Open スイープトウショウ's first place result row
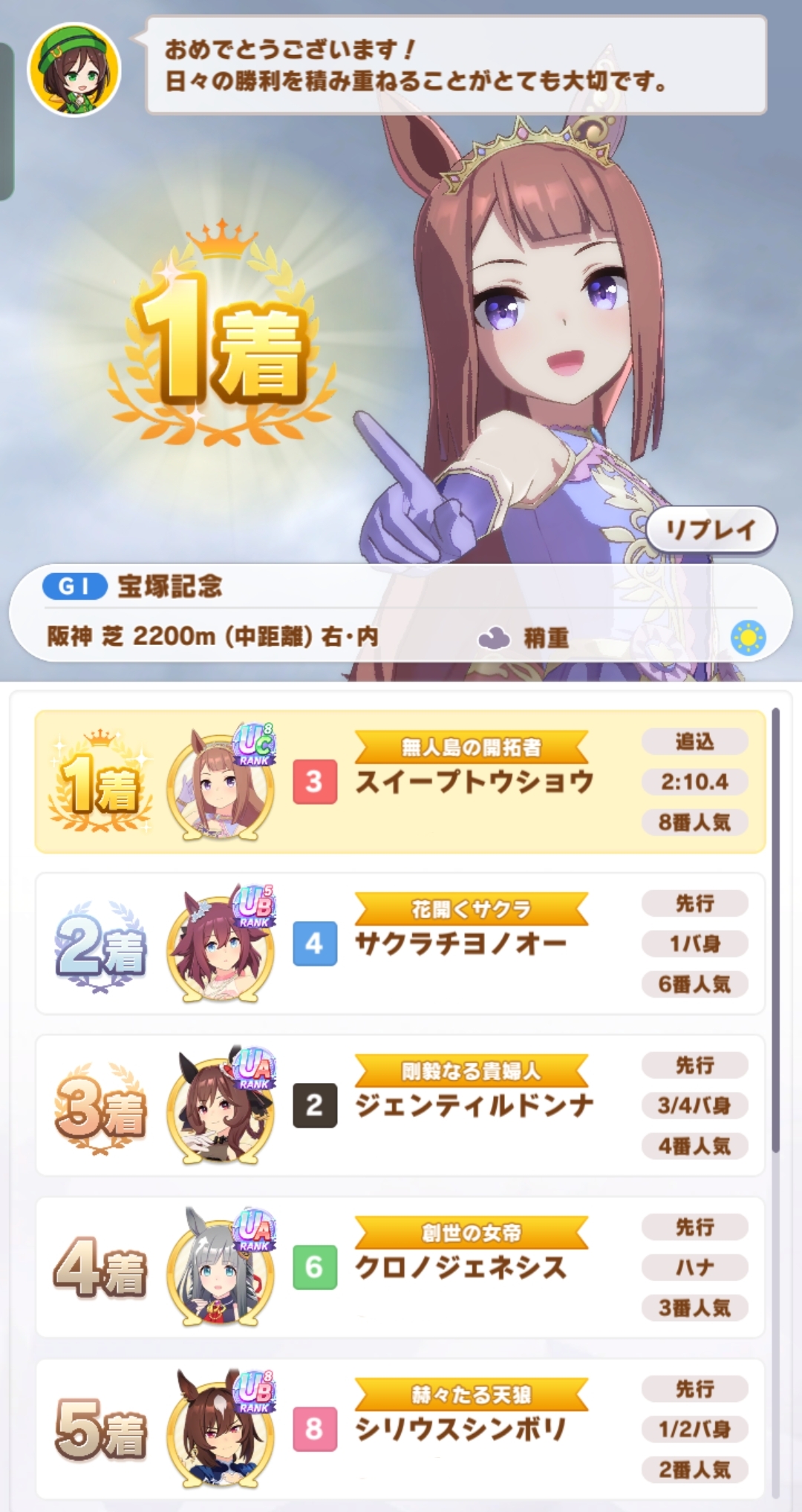The width and height of the screenshot is (802, 1512). point(400,782)
